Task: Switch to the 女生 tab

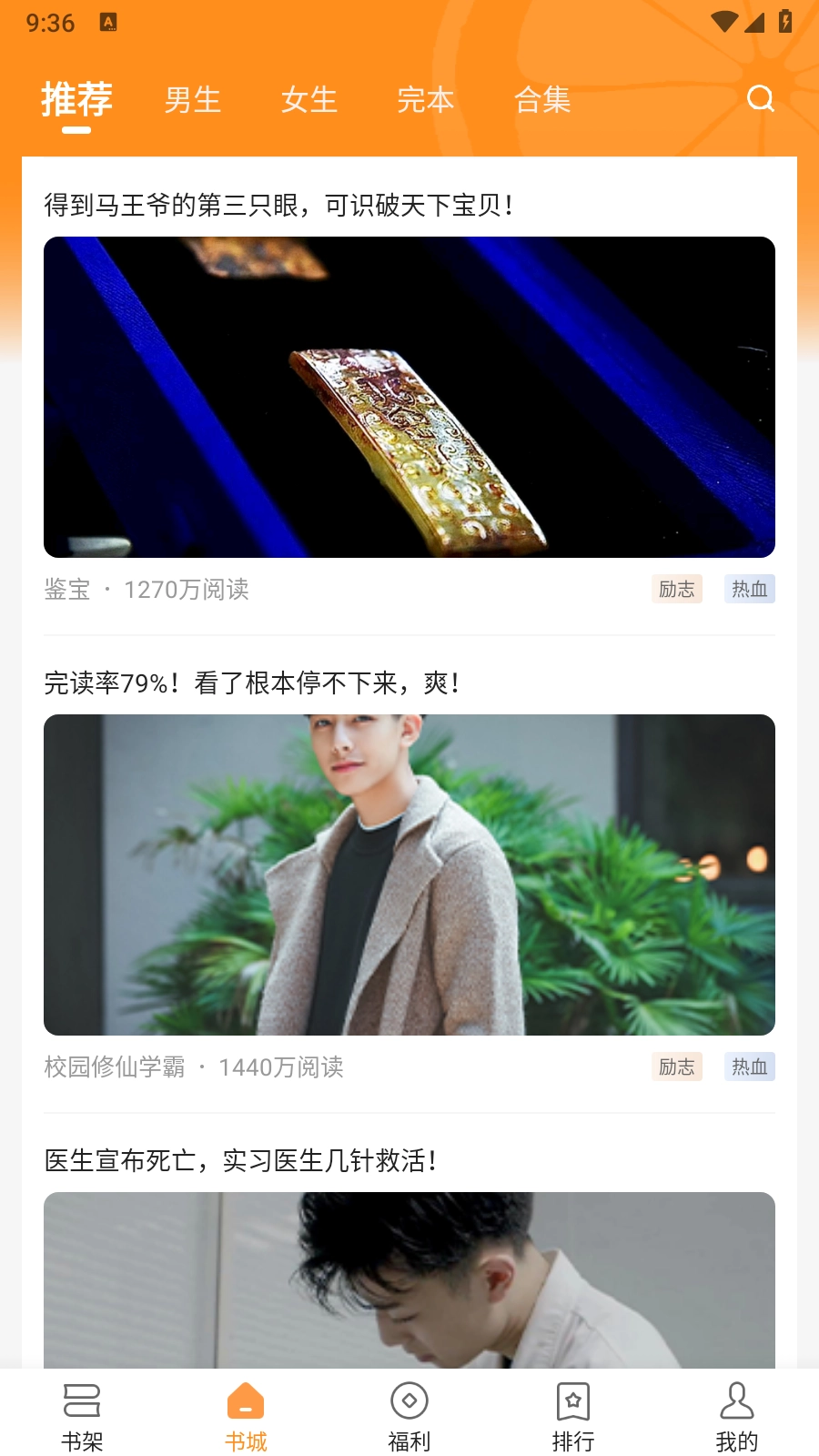Action: (309, 100)
